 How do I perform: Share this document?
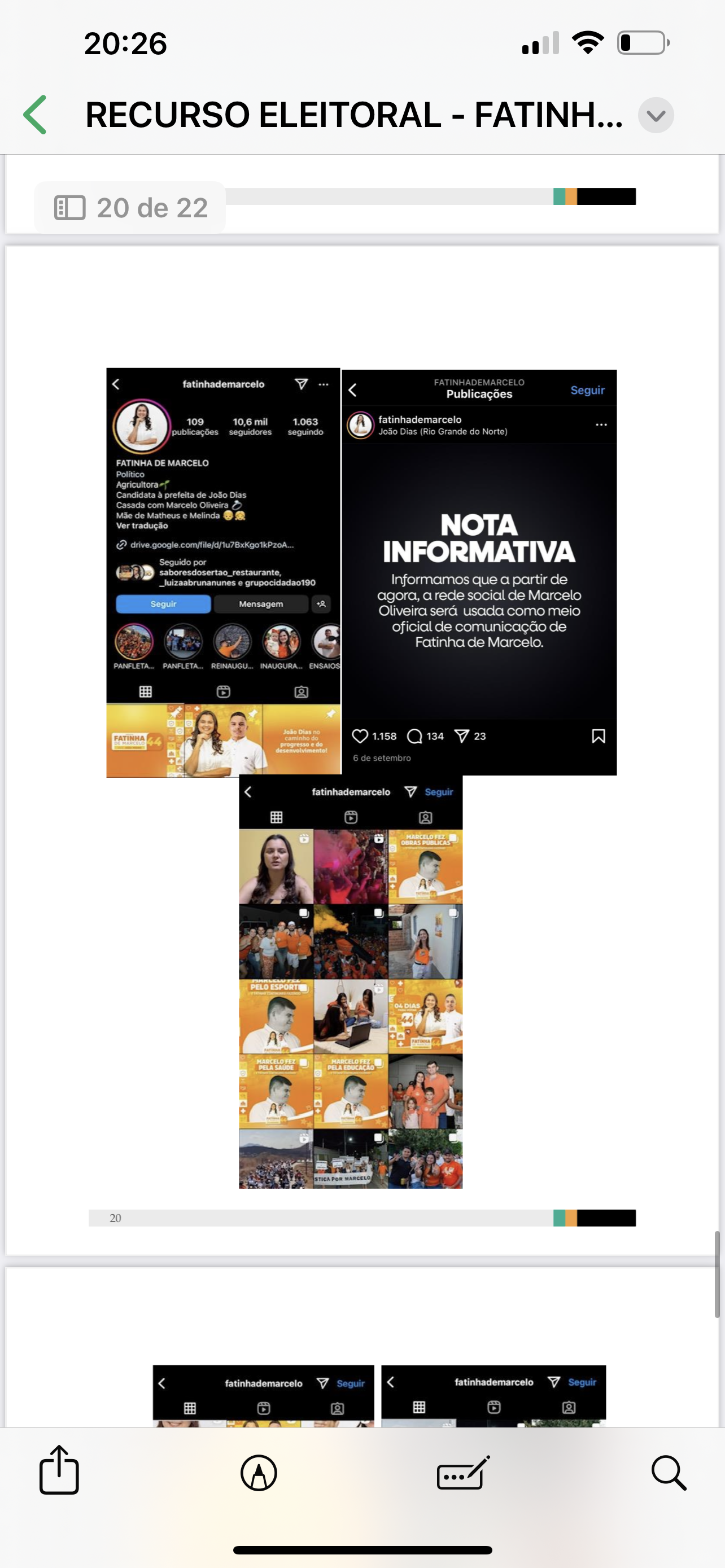click(x=59, y=1470)
